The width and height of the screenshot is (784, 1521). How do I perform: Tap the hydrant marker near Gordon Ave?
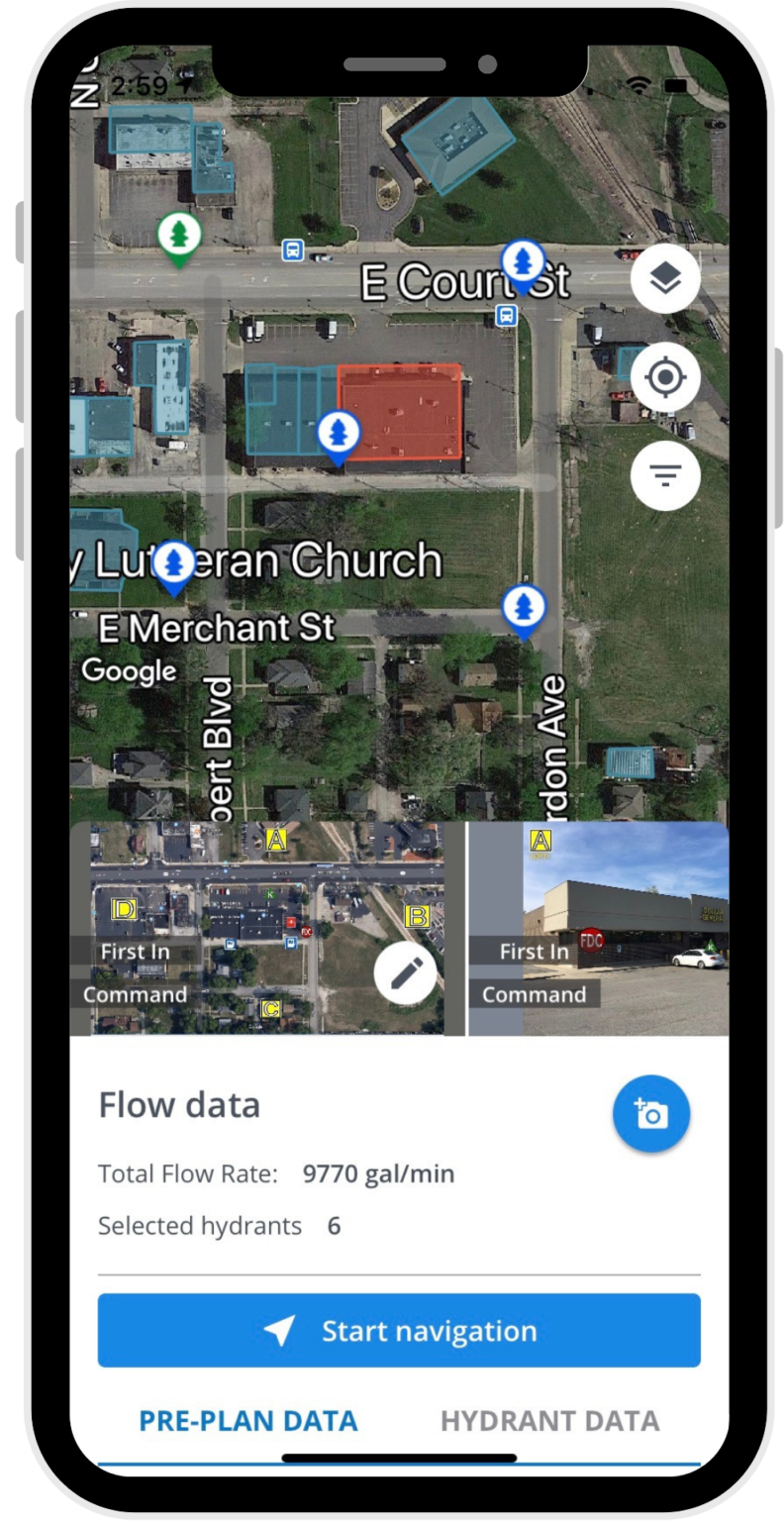[x=524, y=608]
